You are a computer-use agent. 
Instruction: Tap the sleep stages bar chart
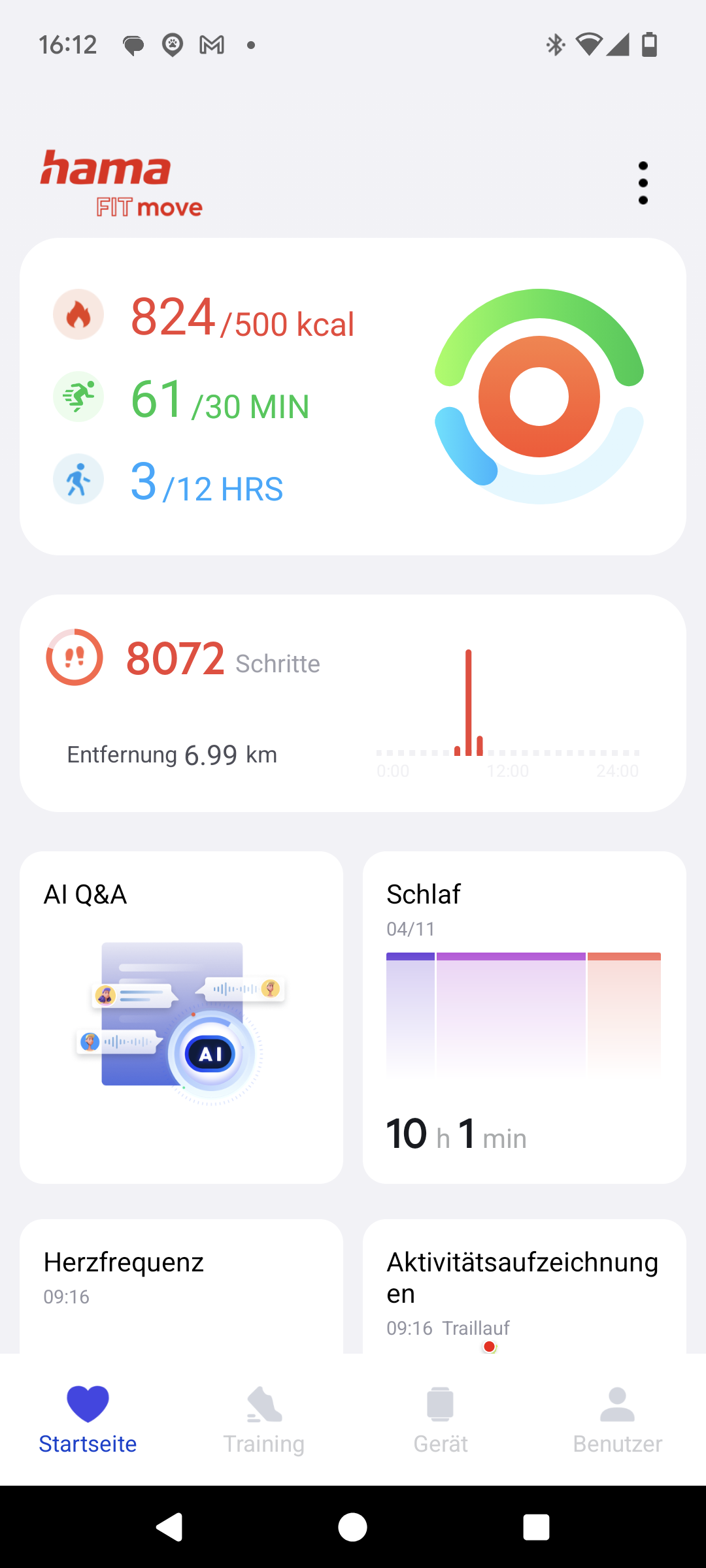(524, 1016)
